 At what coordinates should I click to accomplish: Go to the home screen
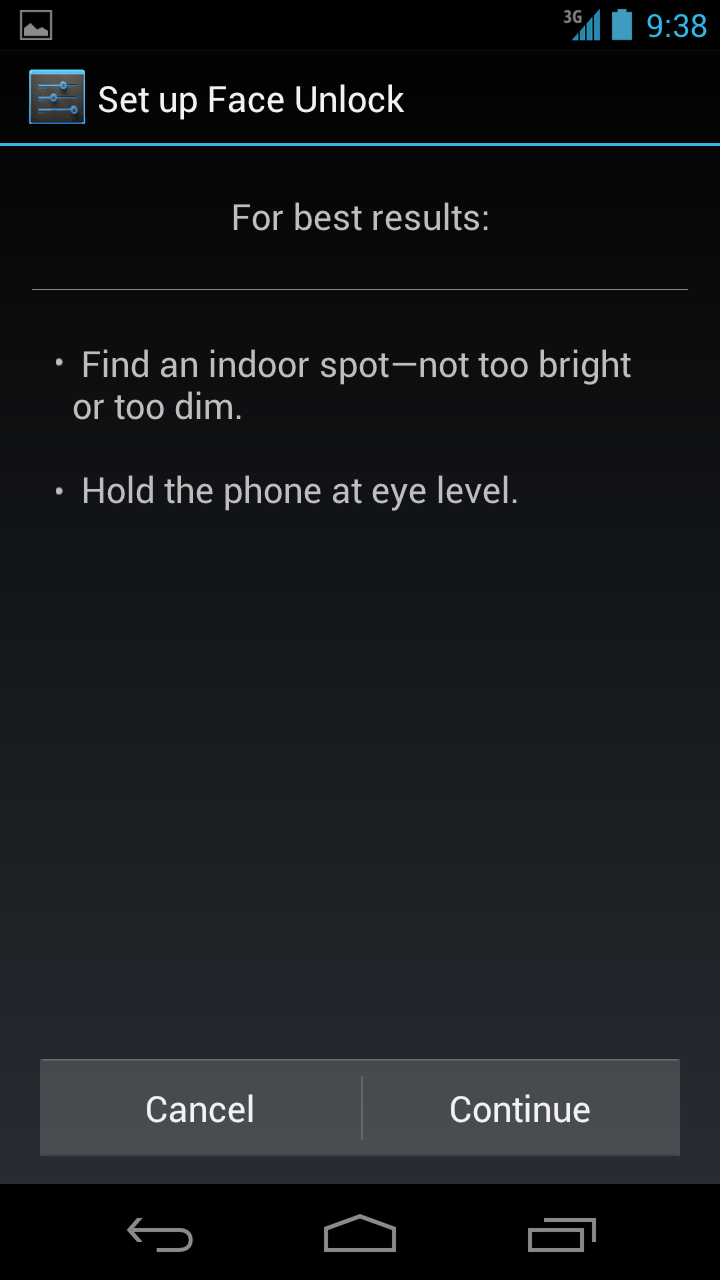pos(360,1234)
